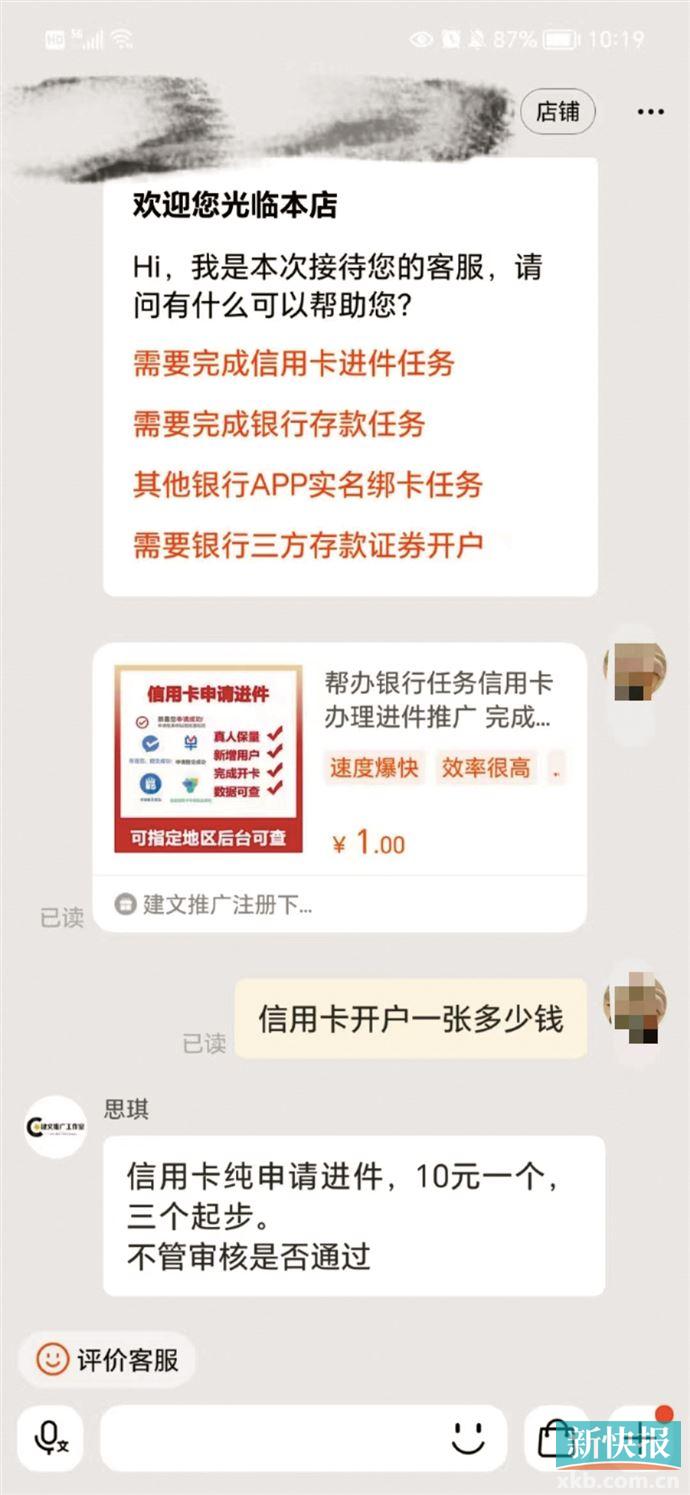Open the emoji picker

467,1438
